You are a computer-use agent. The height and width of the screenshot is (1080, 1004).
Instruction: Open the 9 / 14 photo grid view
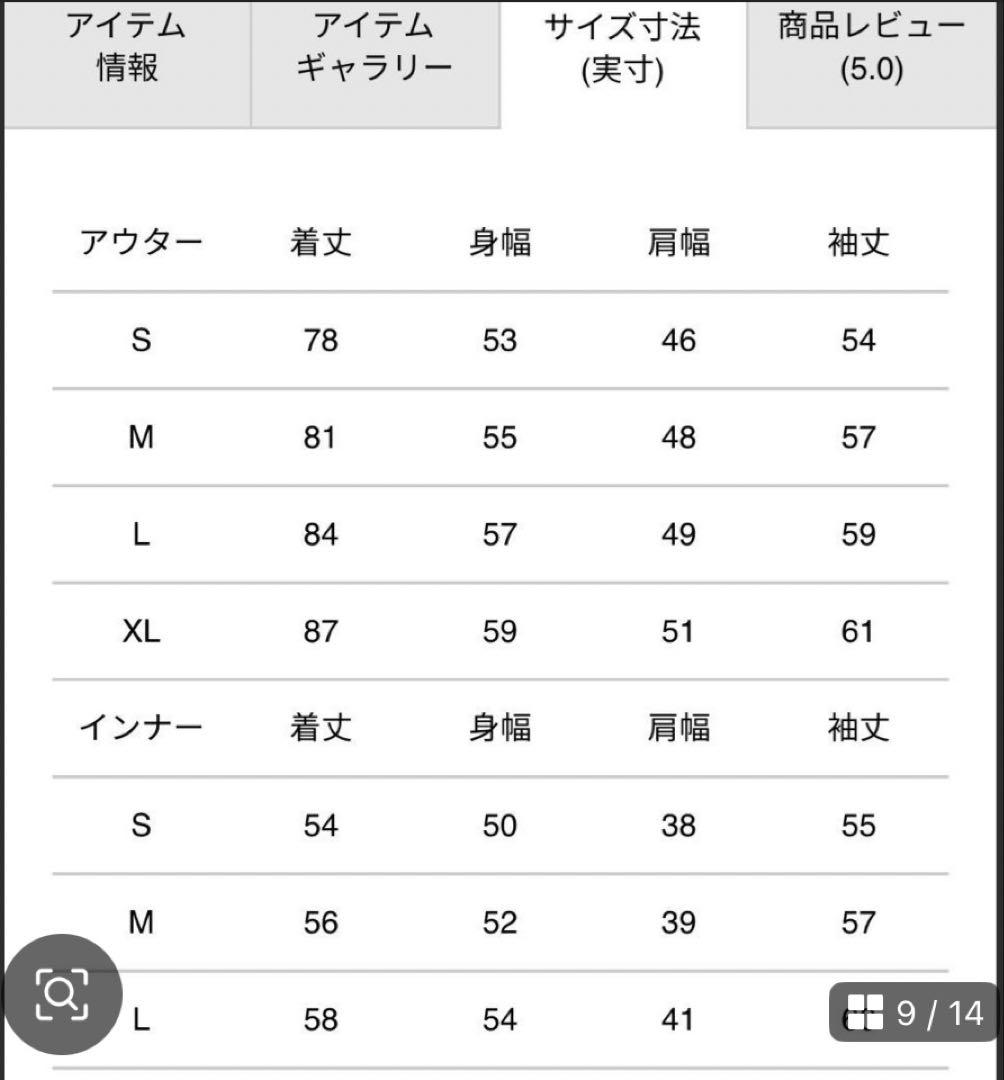pyautogui.click(x=914, y=1012)
